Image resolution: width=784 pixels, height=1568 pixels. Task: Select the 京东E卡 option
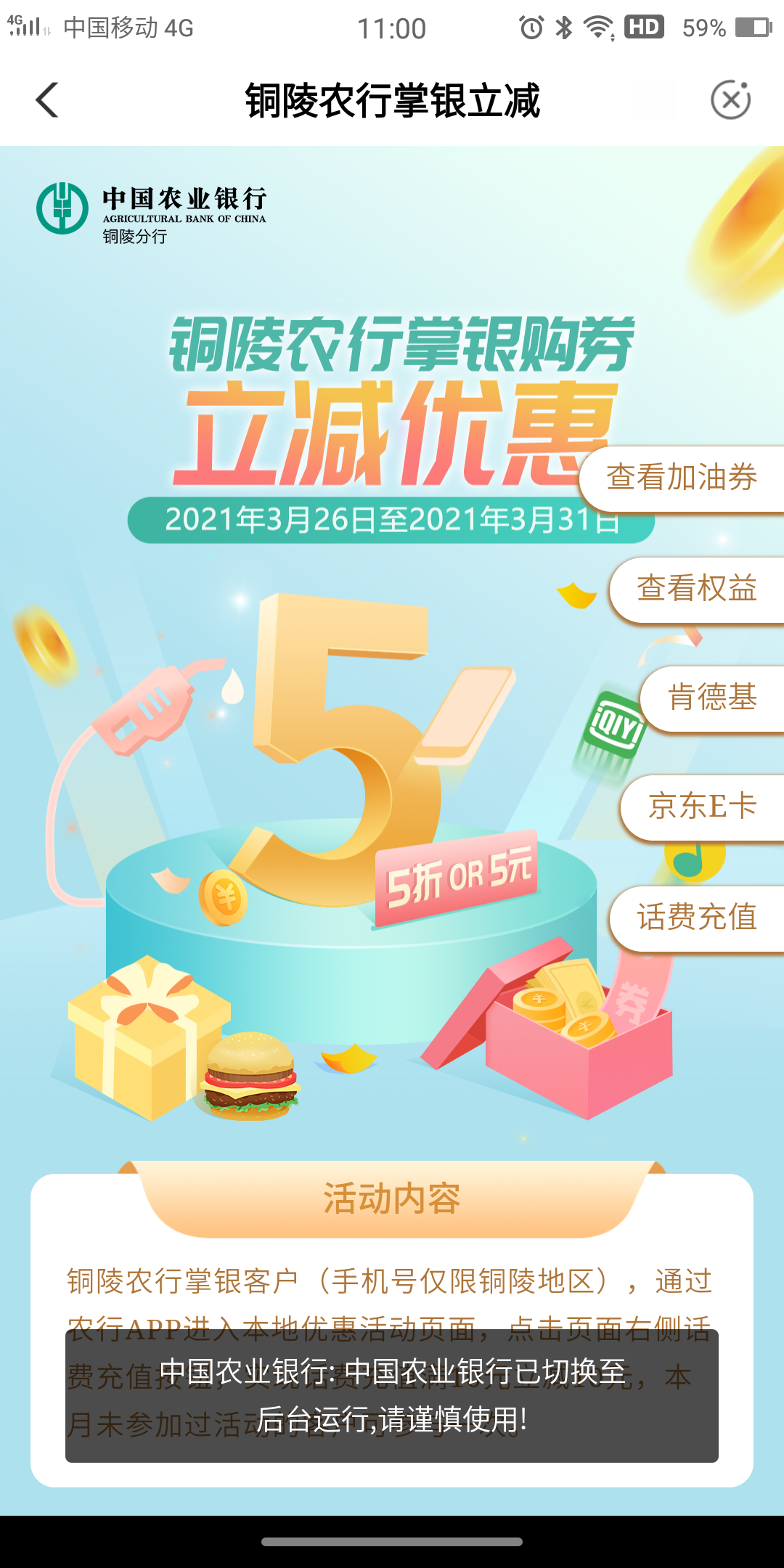(702, 807)
